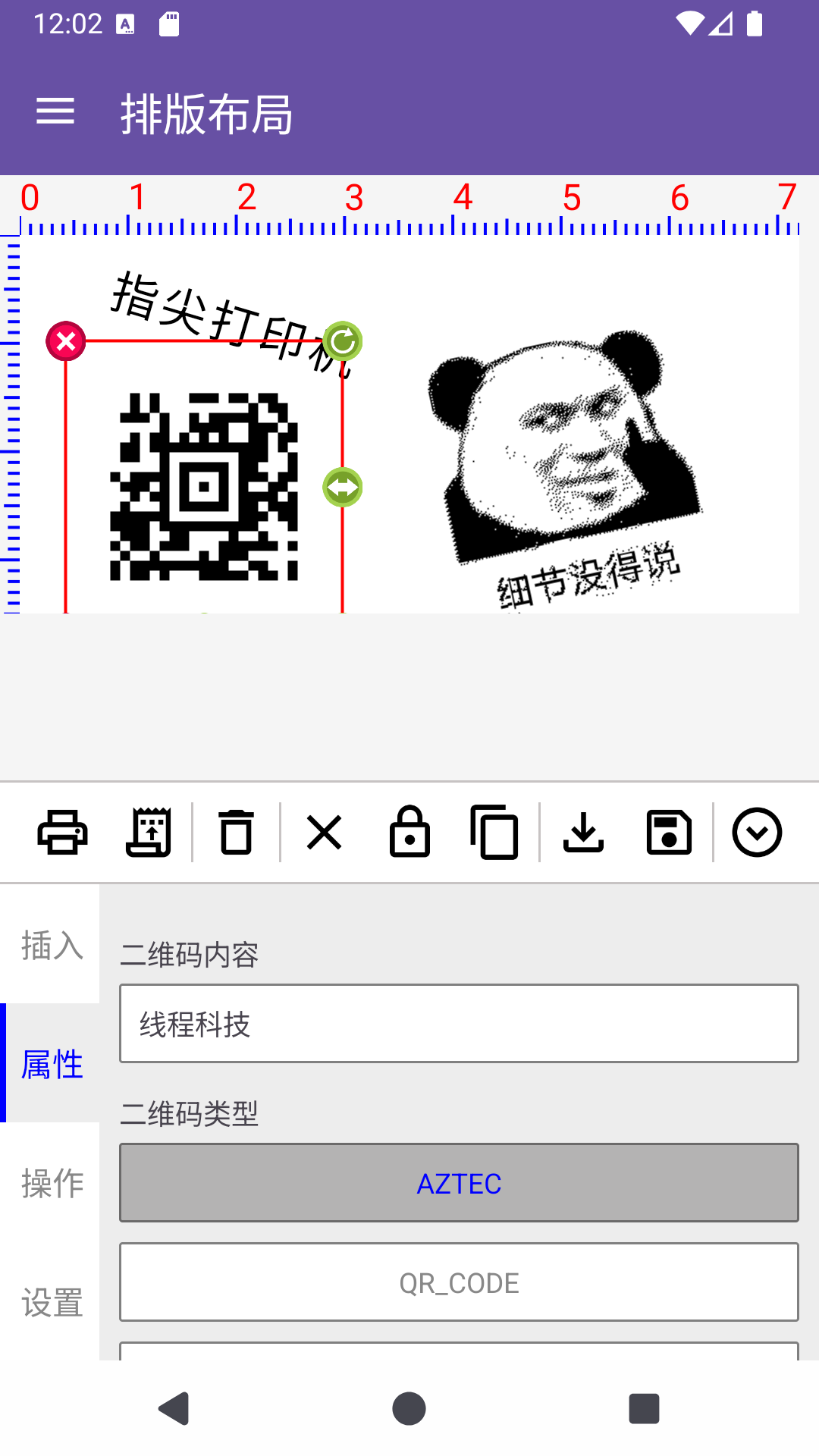Open print preview from the toolbar

click(149, 833)
